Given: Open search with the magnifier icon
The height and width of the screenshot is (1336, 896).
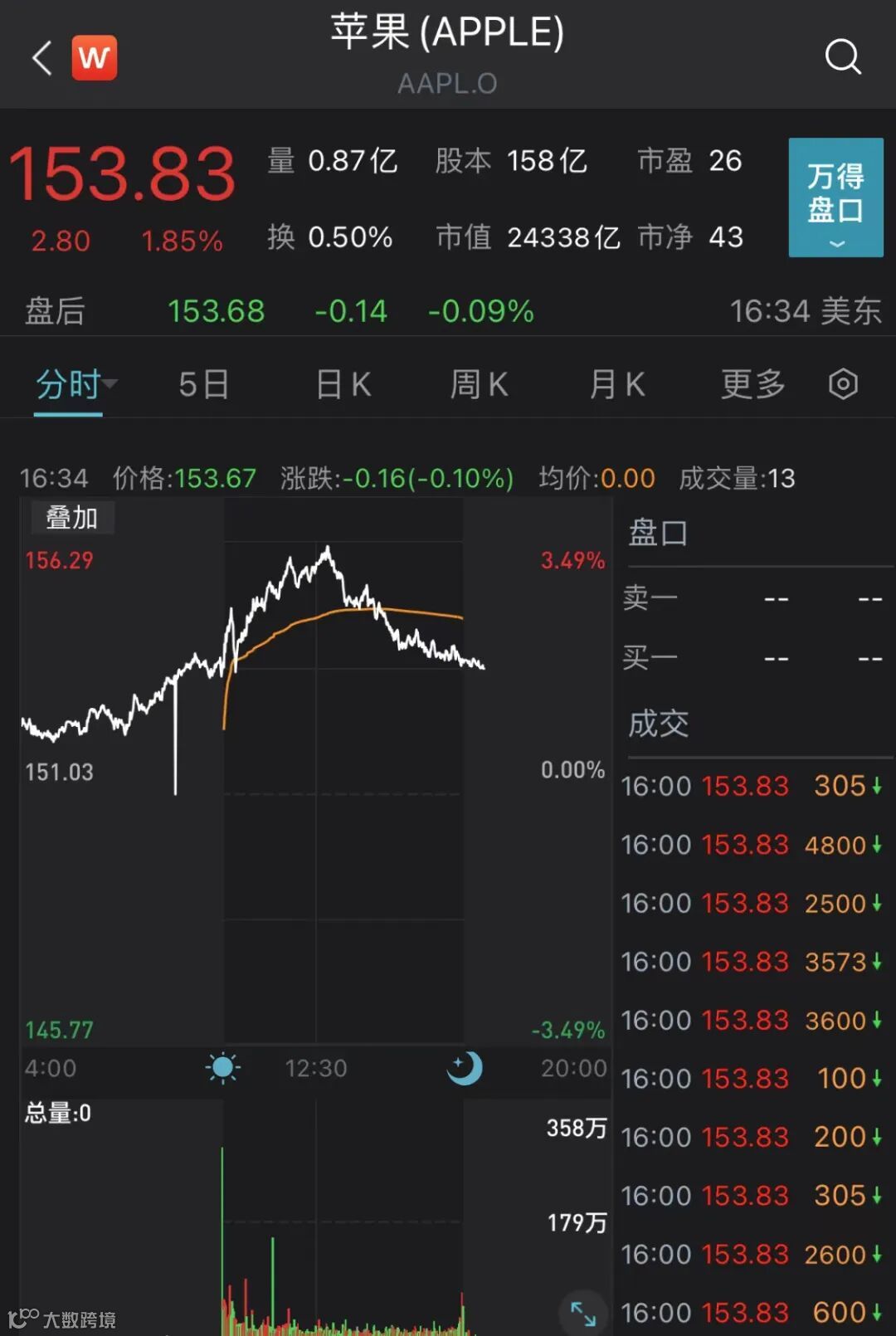Looking at the screenshot, I should (x=842, y=57).
